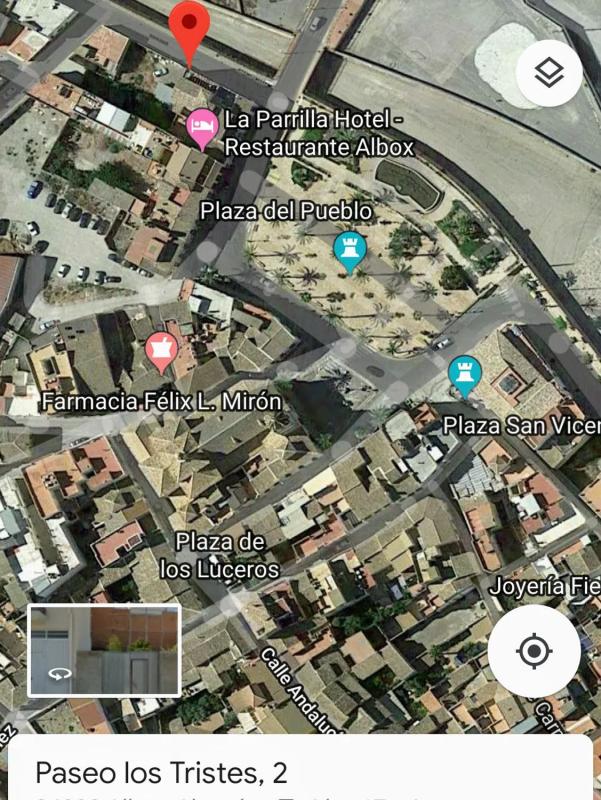Select La Parrilla Hotel - Restaurante Albox marker
The height and width of the screenshot is (800, 601).
tap(203, 128)
